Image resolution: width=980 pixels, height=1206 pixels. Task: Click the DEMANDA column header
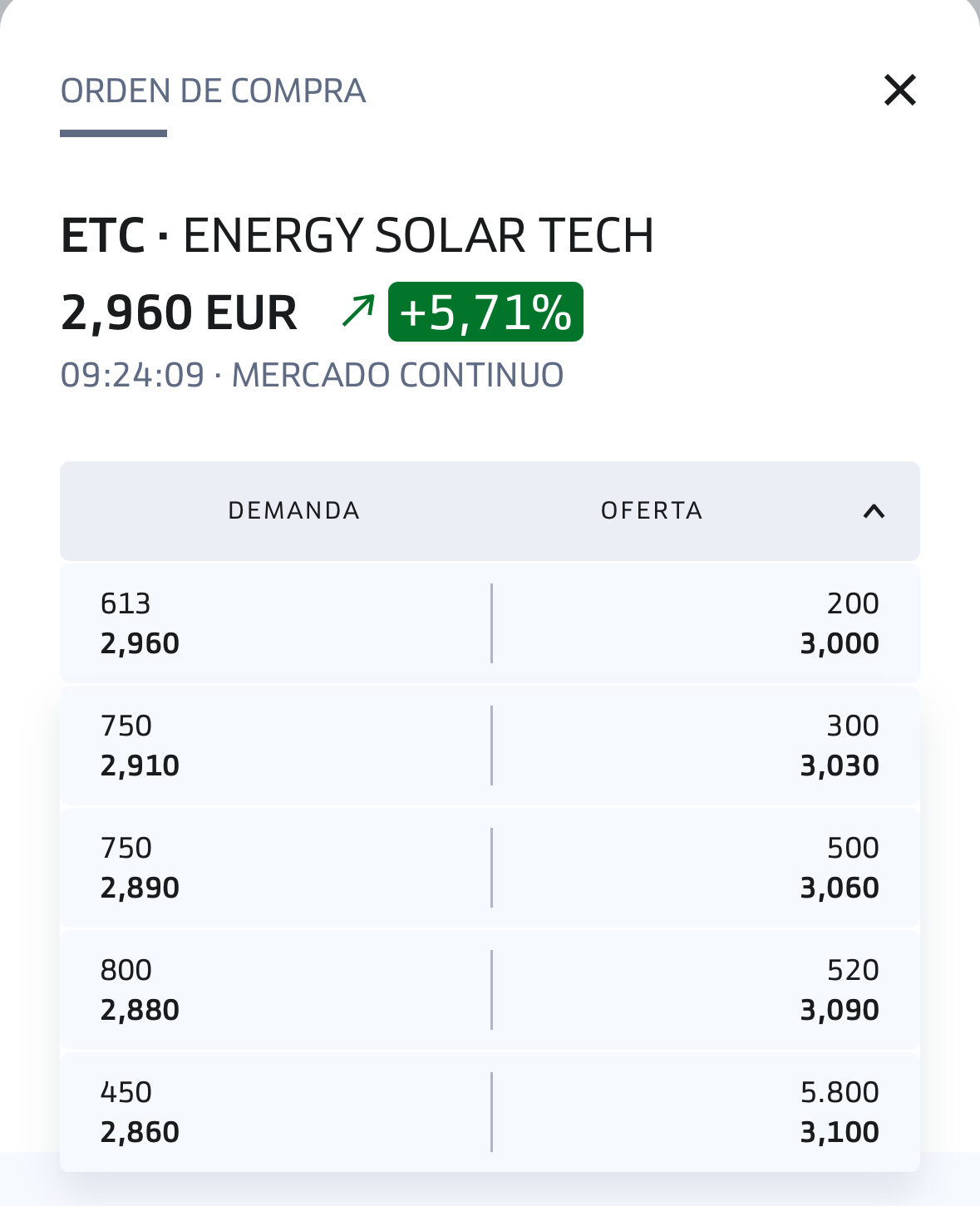tap(293, 510)
